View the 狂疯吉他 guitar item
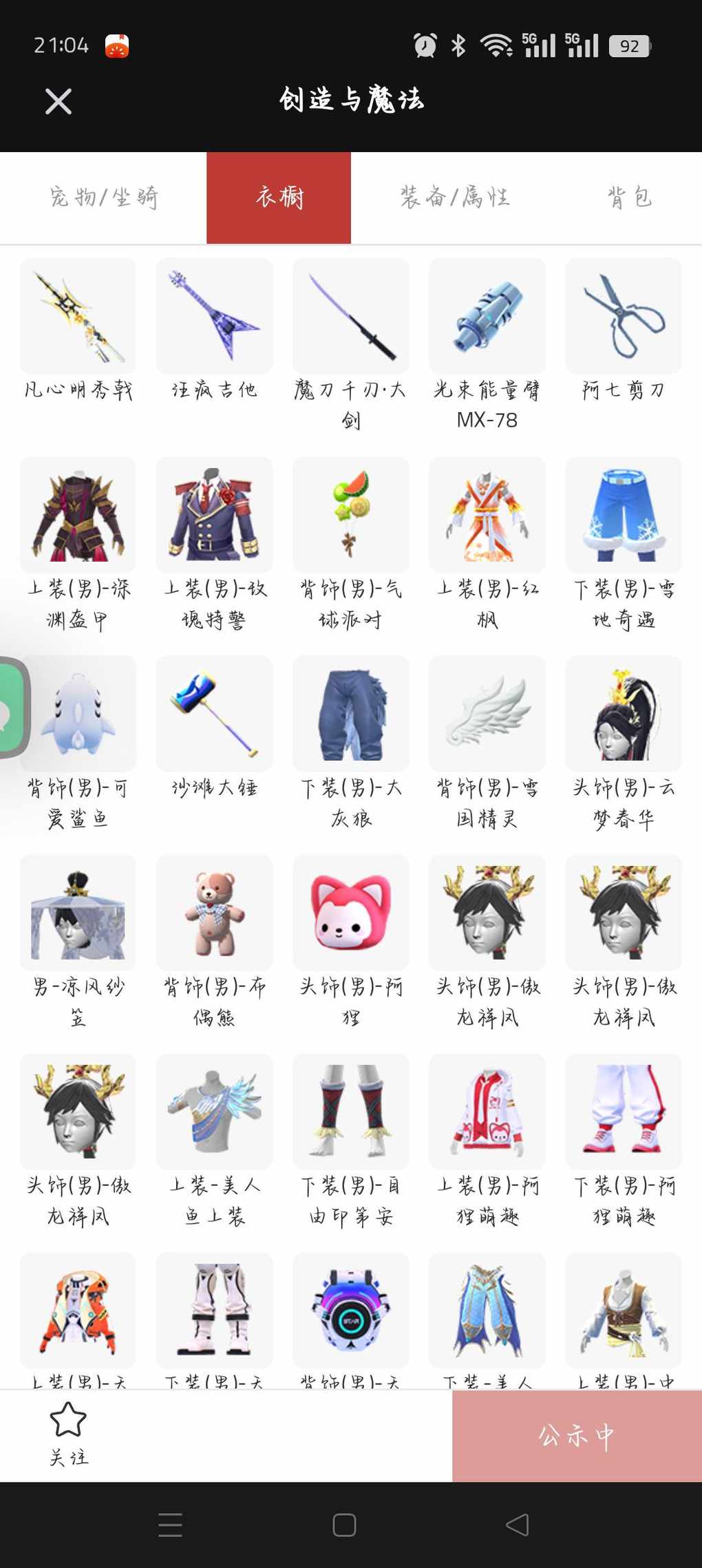The image size is (702, 1568). tap(214, 317)
